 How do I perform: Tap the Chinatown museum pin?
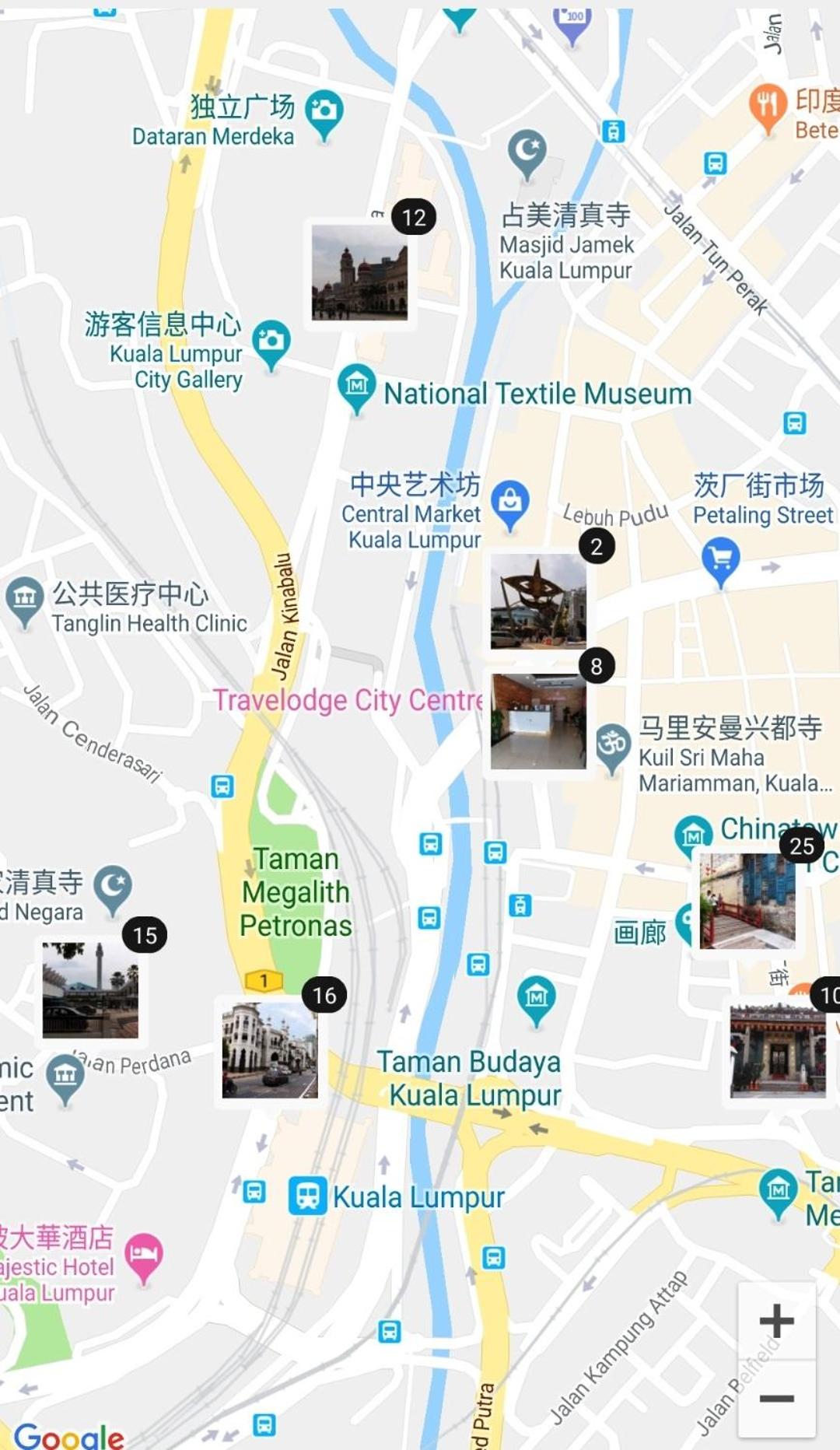692,835
